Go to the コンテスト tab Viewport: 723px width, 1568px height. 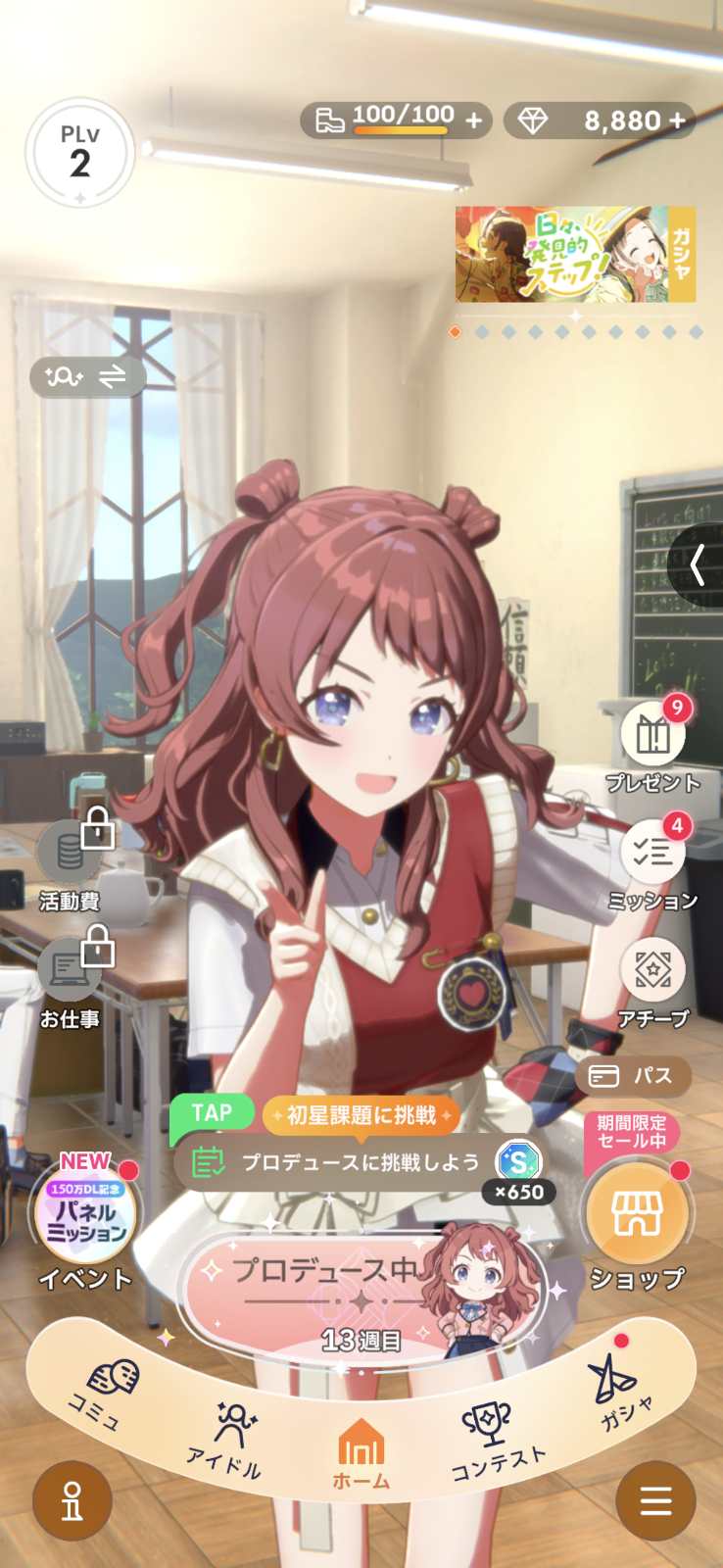pyautogui.click(x=495, y=1437)
